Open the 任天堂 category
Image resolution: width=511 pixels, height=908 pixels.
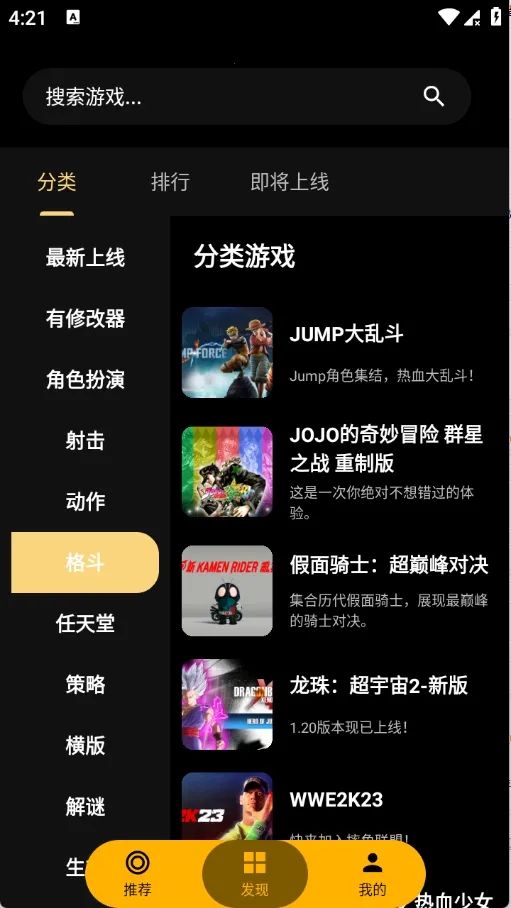click(x=85, y=624)
